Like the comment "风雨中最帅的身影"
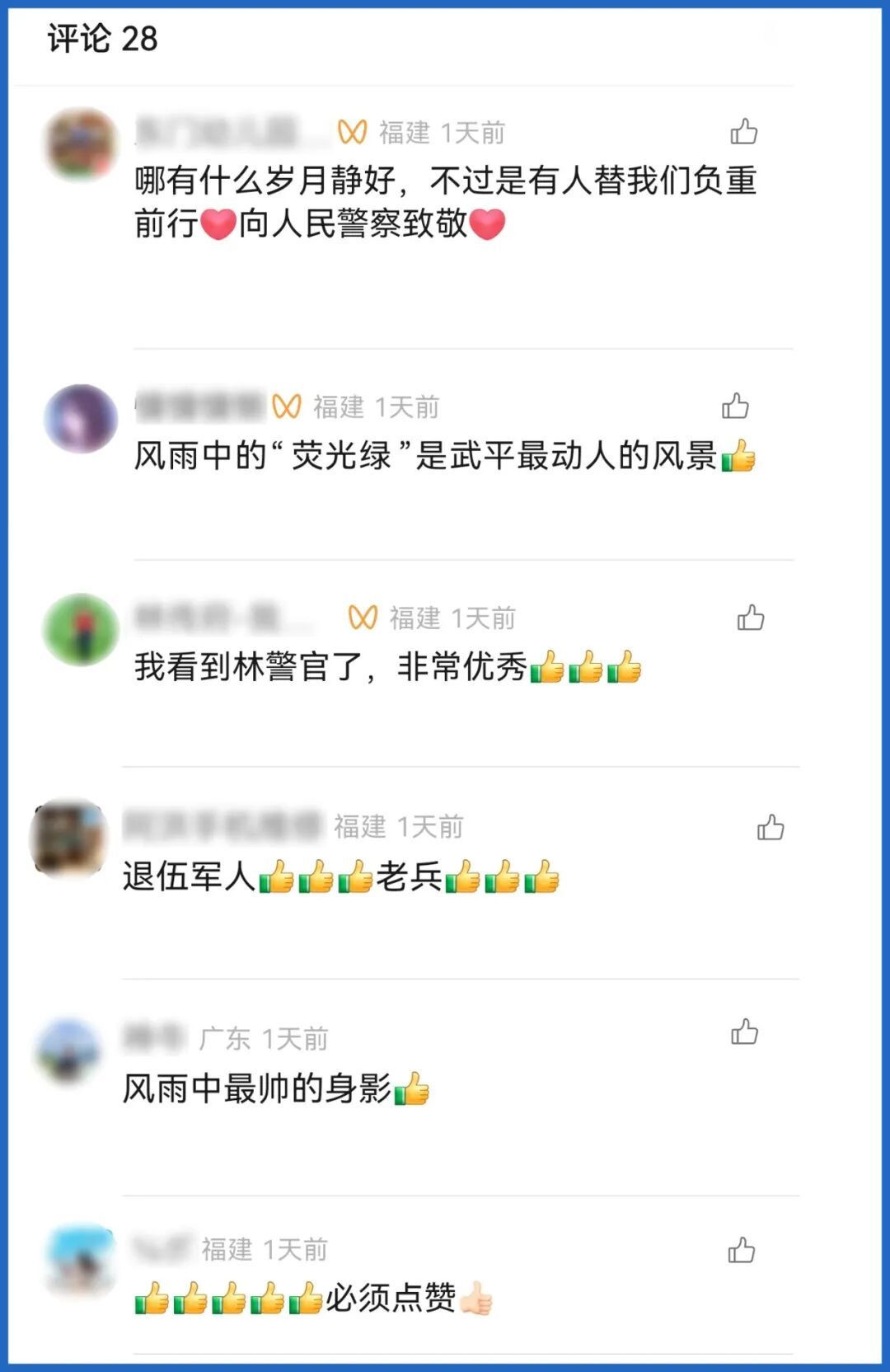 point(744,1032)
